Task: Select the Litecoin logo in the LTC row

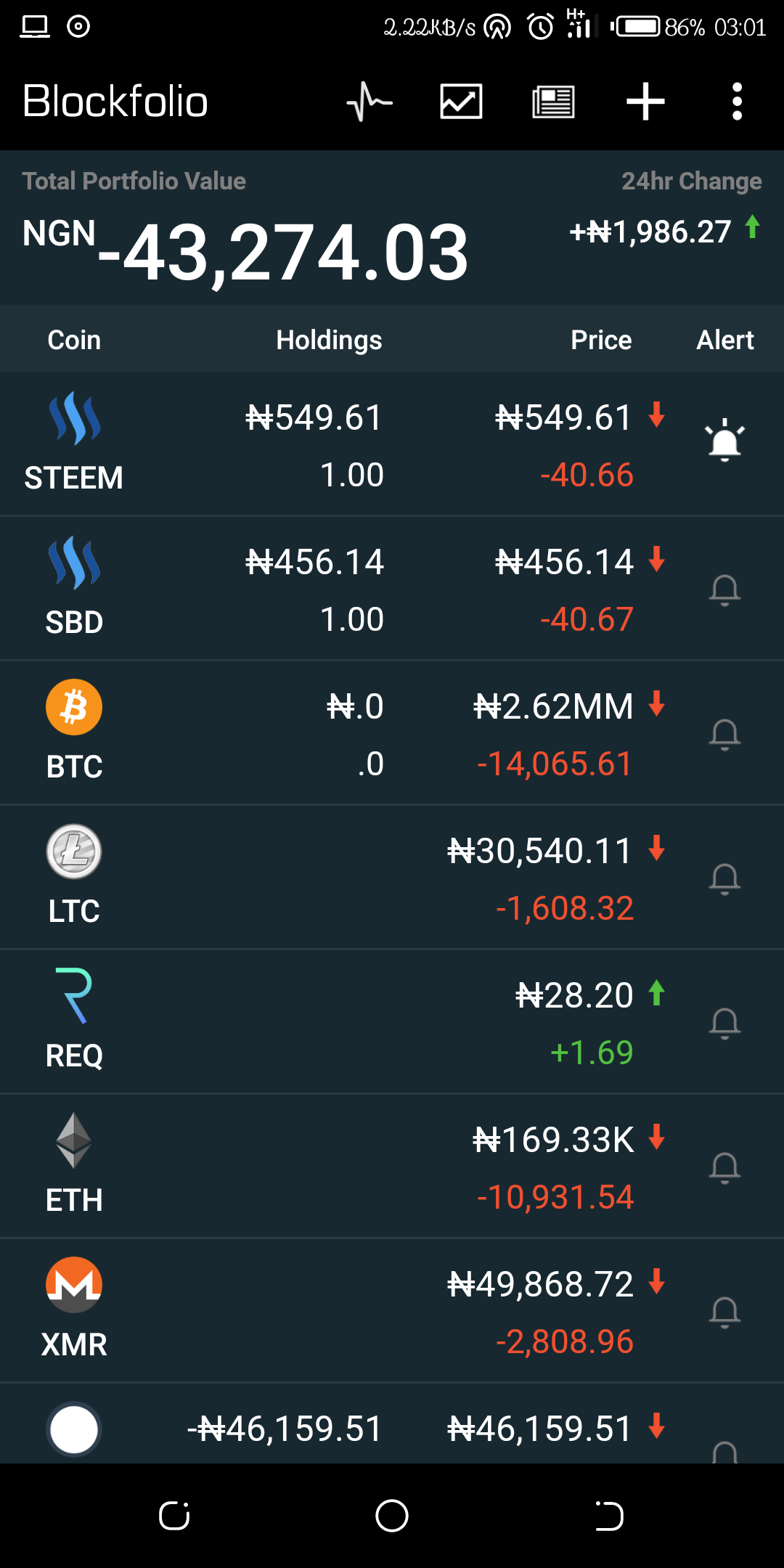Action: (73, 851)
